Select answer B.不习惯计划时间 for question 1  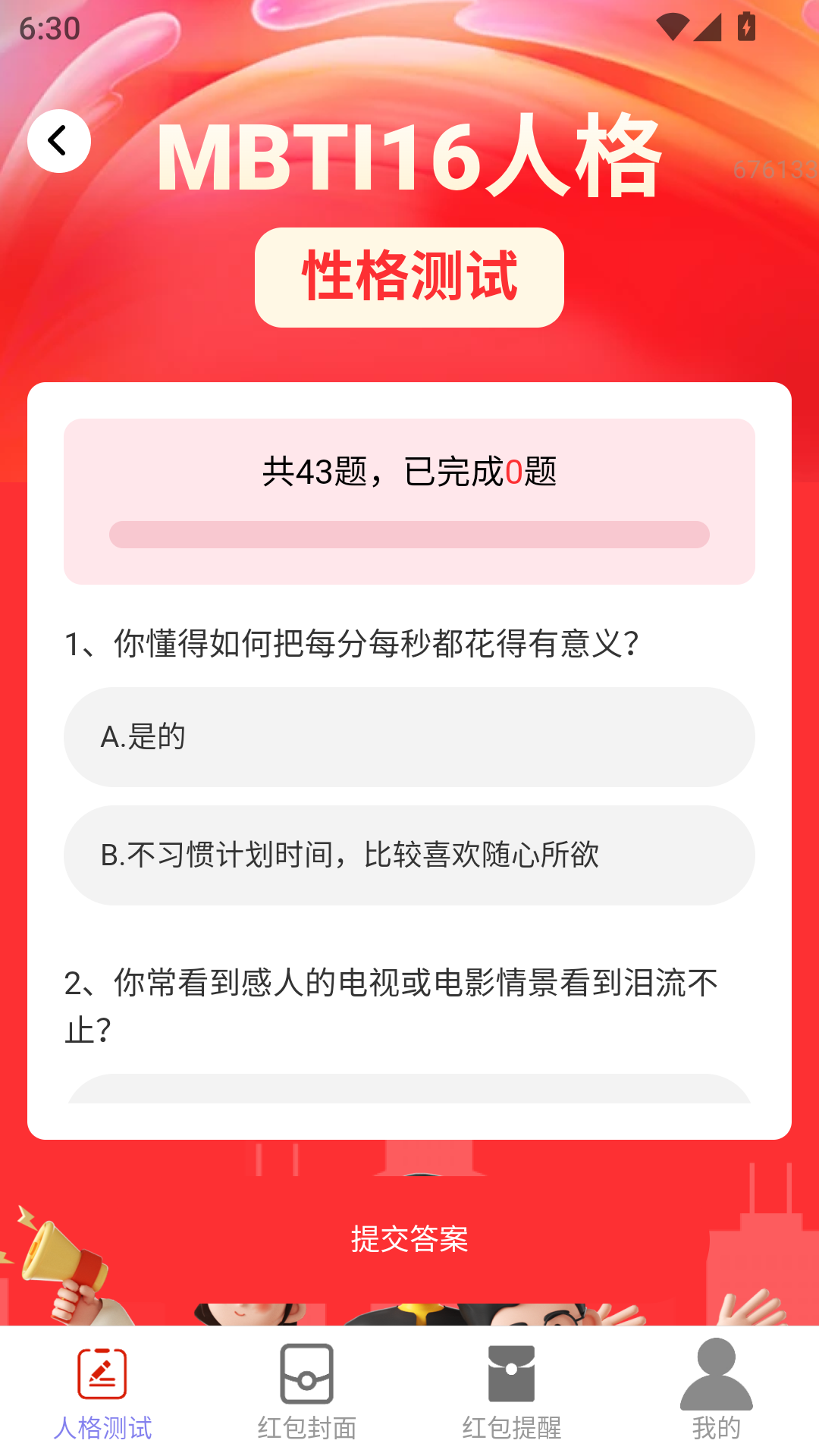click(x=409, y=855)
